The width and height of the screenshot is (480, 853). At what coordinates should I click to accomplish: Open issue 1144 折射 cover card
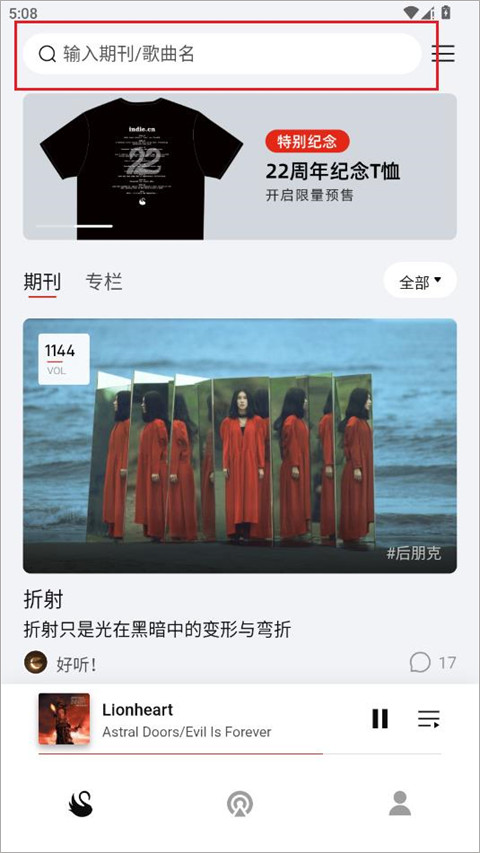(239, 446)
